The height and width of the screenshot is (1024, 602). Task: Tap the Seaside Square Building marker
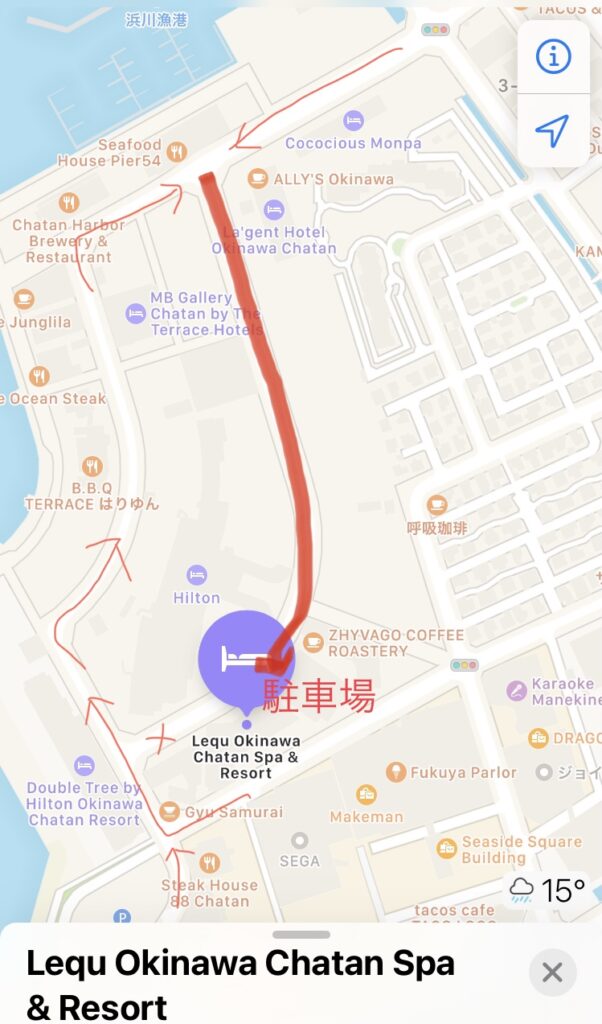pos(447,849)
